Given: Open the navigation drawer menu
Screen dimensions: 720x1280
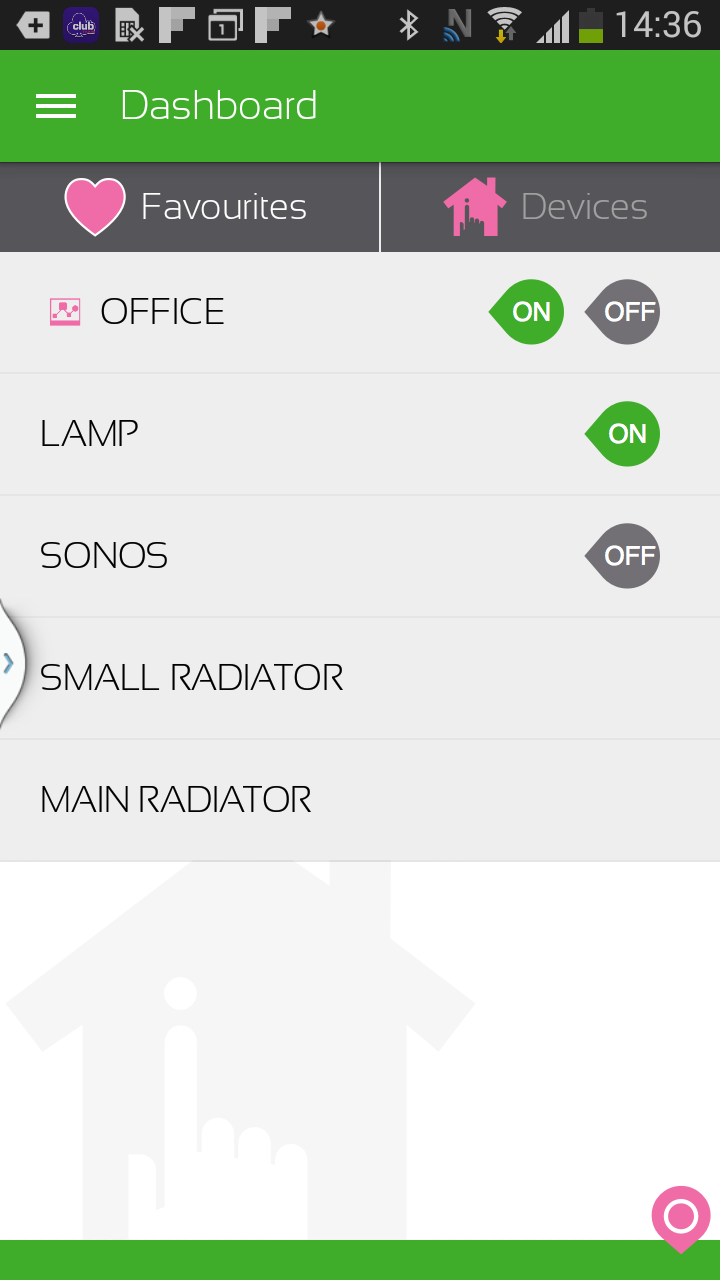Looking at the screenshot, I should point(55,105).
